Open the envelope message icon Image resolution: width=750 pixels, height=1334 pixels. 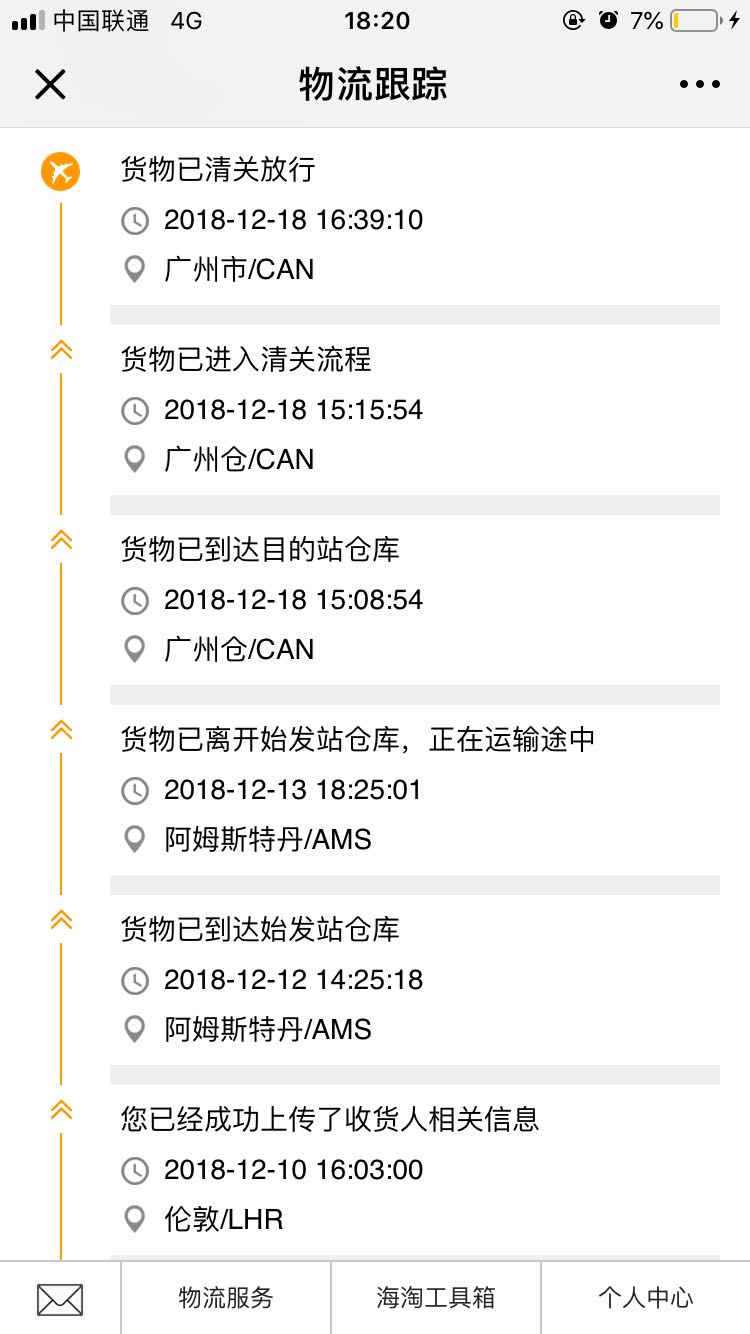pyautogui.click(x=60, y=1299)
